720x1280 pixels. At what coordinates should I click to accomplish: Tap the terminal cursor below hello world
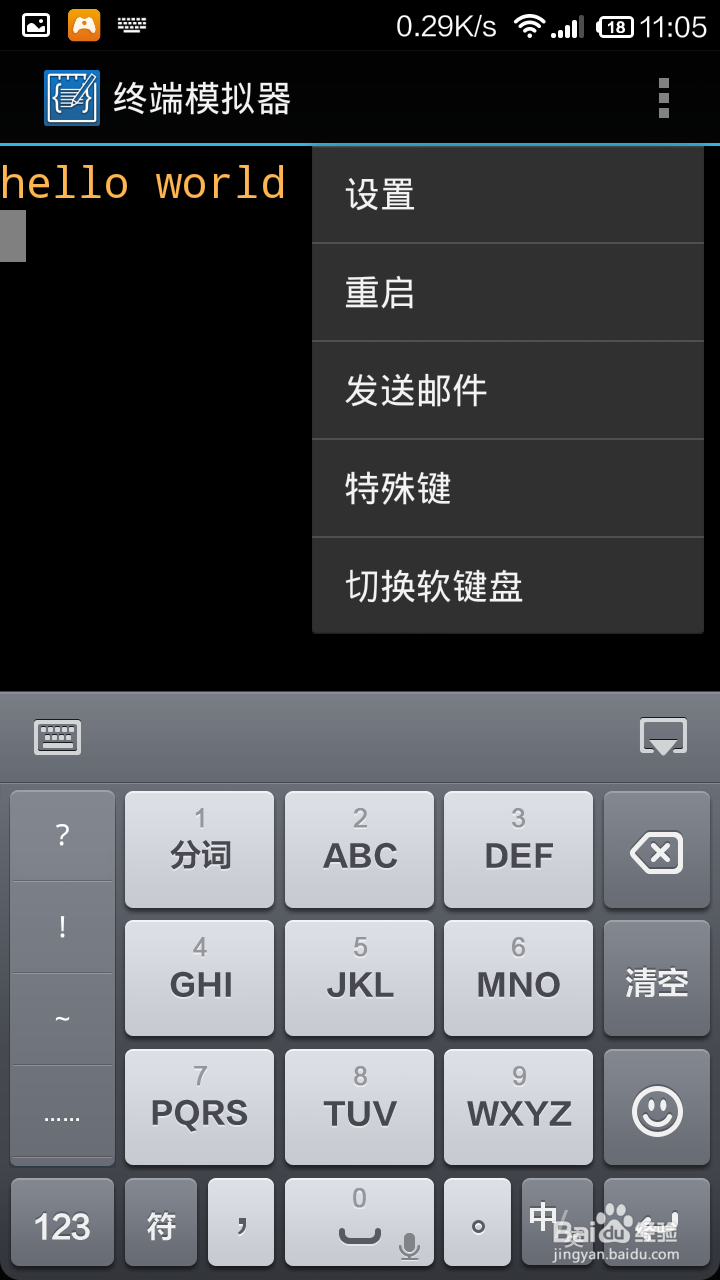coord(12,236)
